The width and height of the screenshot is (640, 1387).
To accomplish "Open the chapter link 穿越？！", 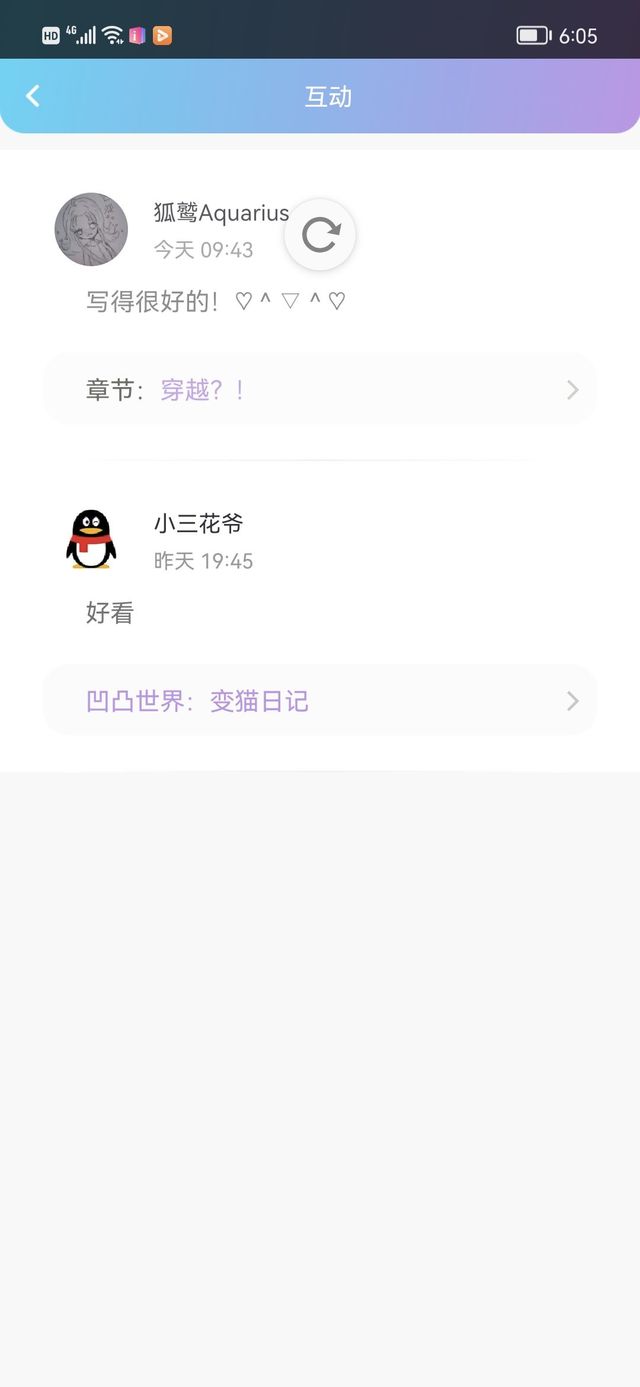I will pyautogui.click(x=320, y=390).
